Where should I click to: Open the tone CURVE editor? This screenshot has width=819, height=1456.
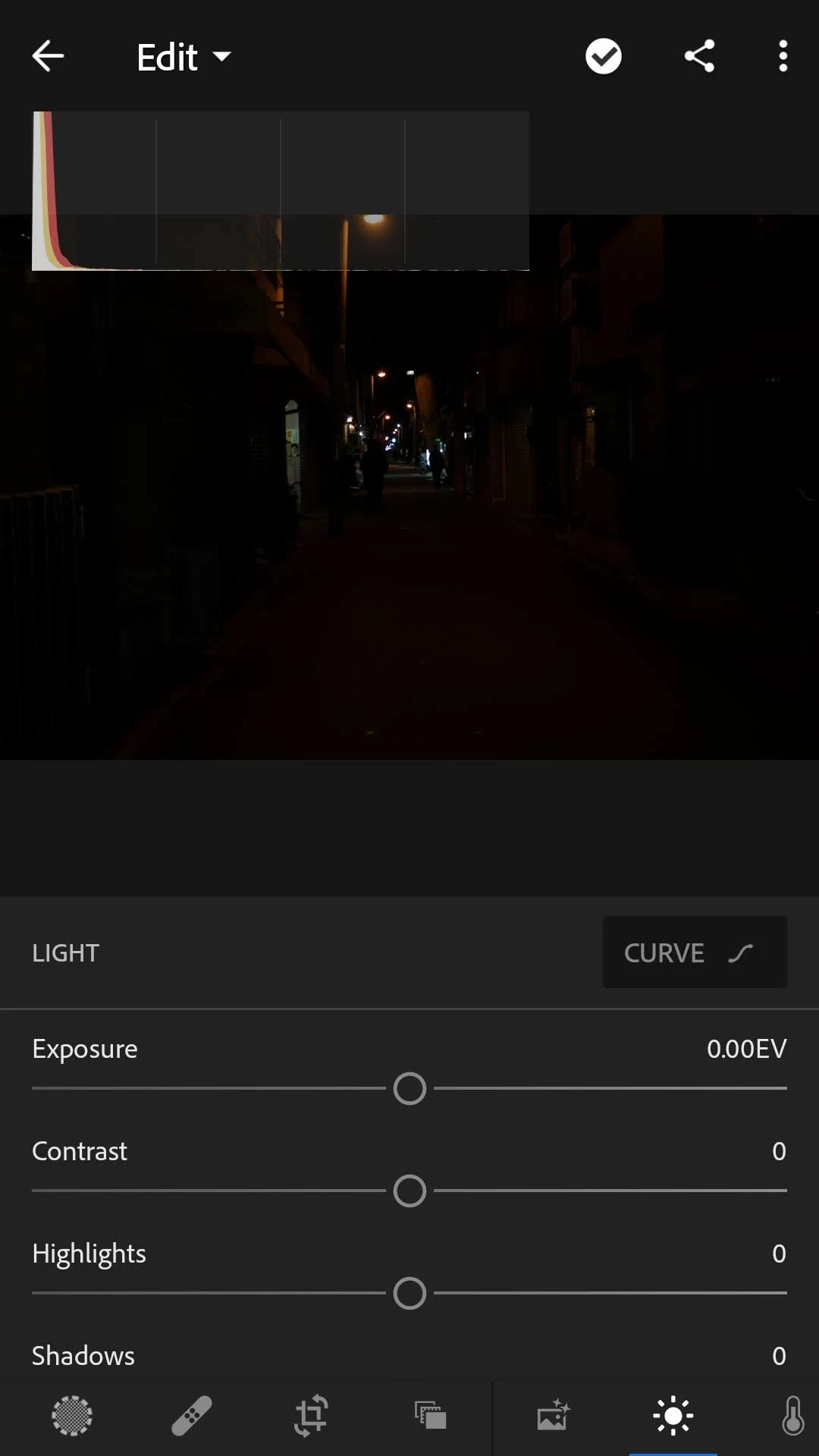click(x=694, y=952)
